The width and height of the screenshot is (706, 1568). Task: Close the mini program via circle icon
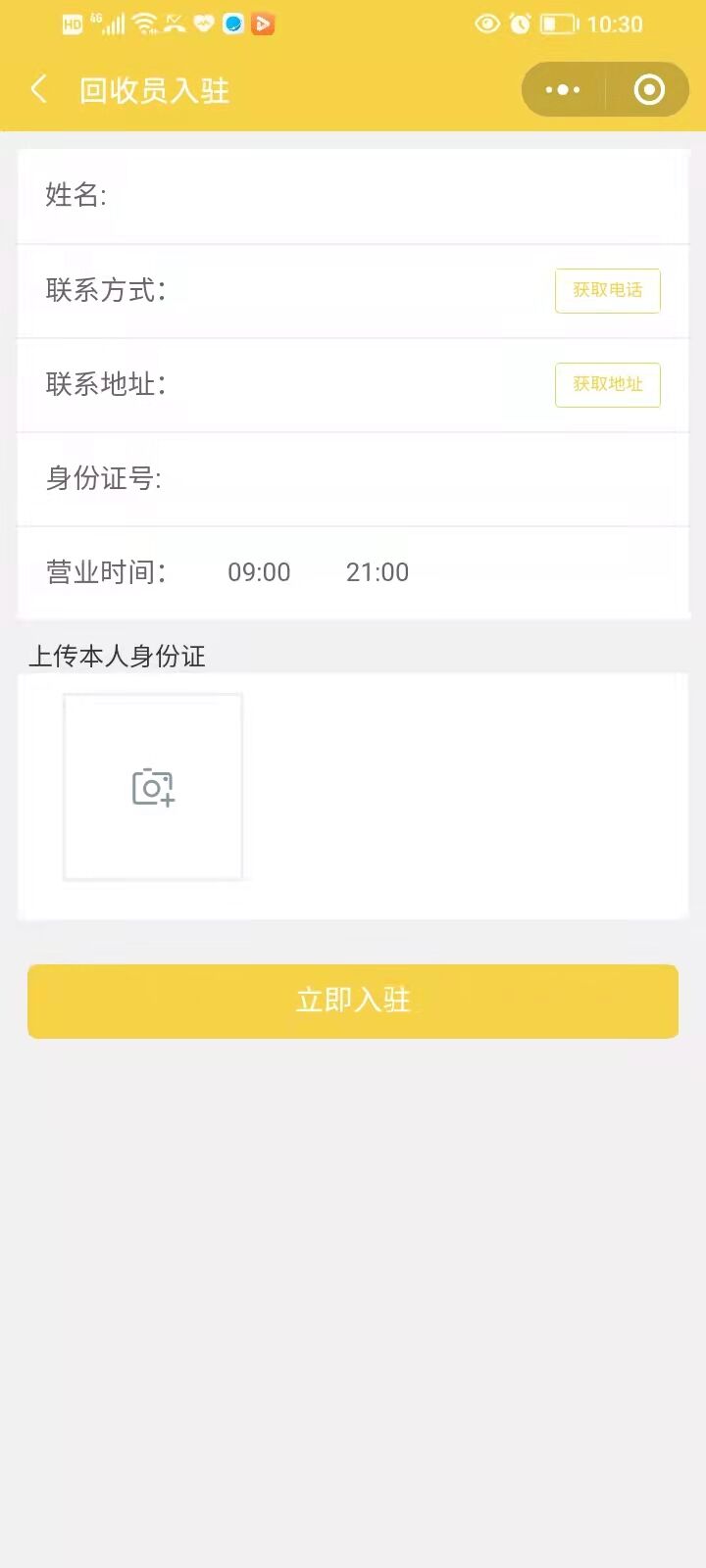click(x=649, y=90)
